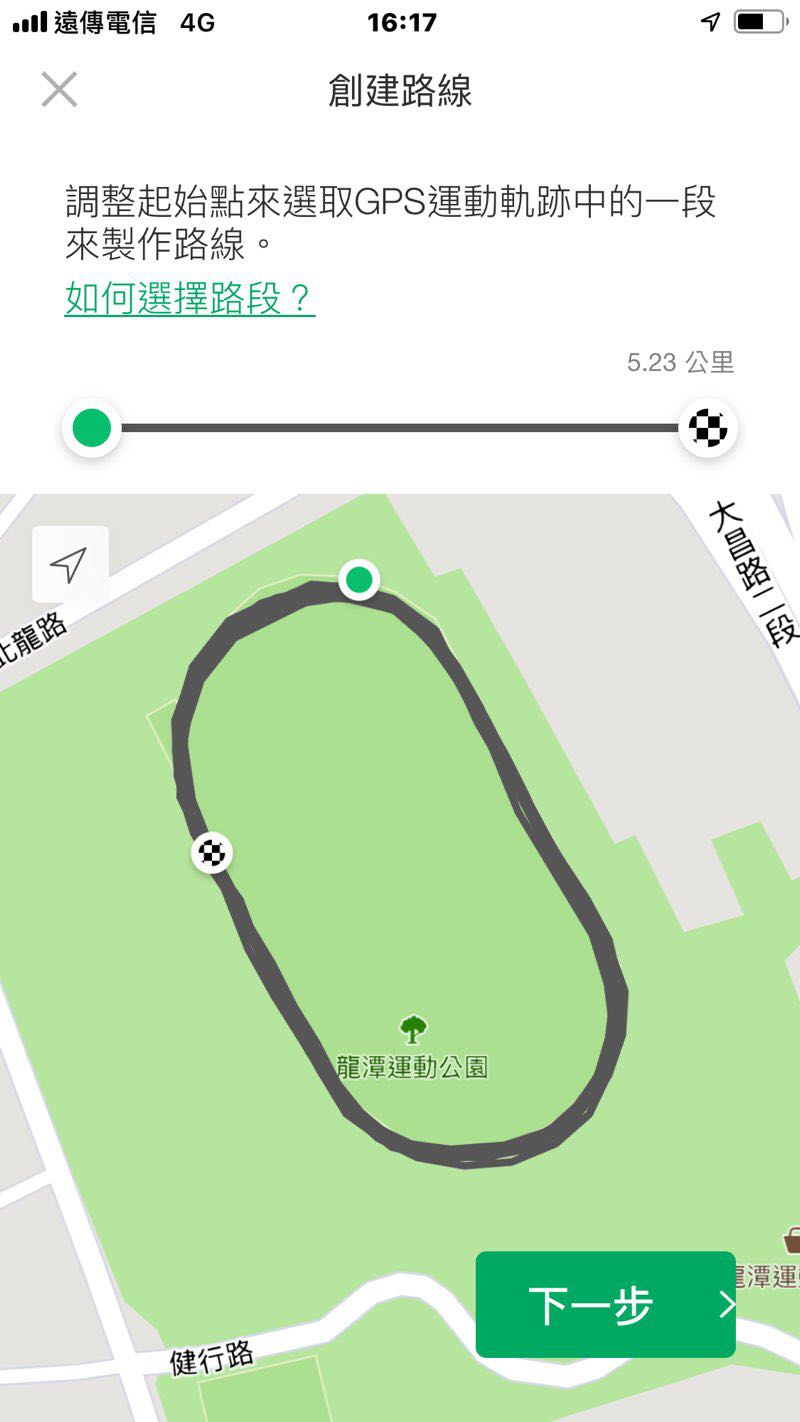Viewport: 800px width, 1422px height.
Task: Select the checkered finish marker on the map
Action: coord(212,853)
